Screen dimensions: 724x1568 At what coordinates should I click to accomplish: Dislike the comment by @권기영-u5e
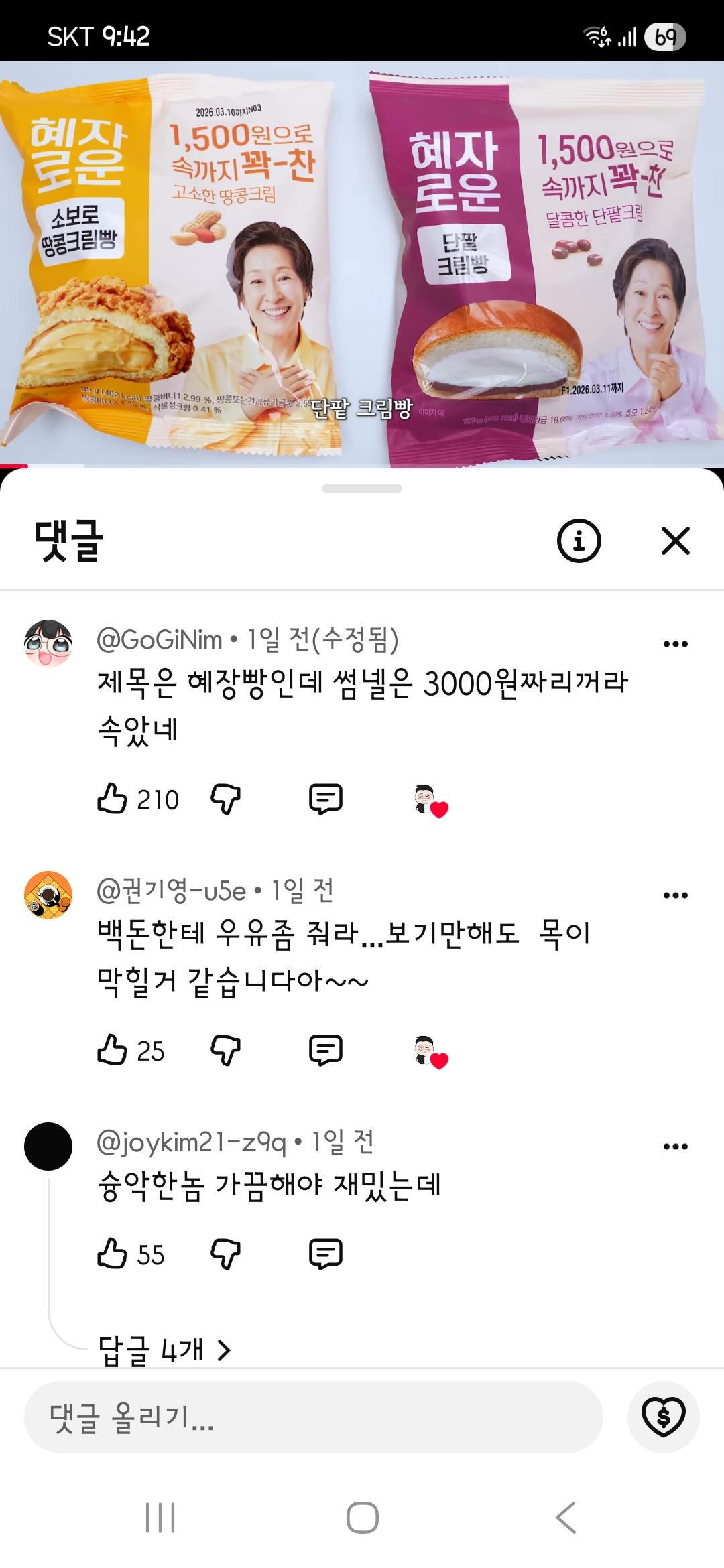225,1050
